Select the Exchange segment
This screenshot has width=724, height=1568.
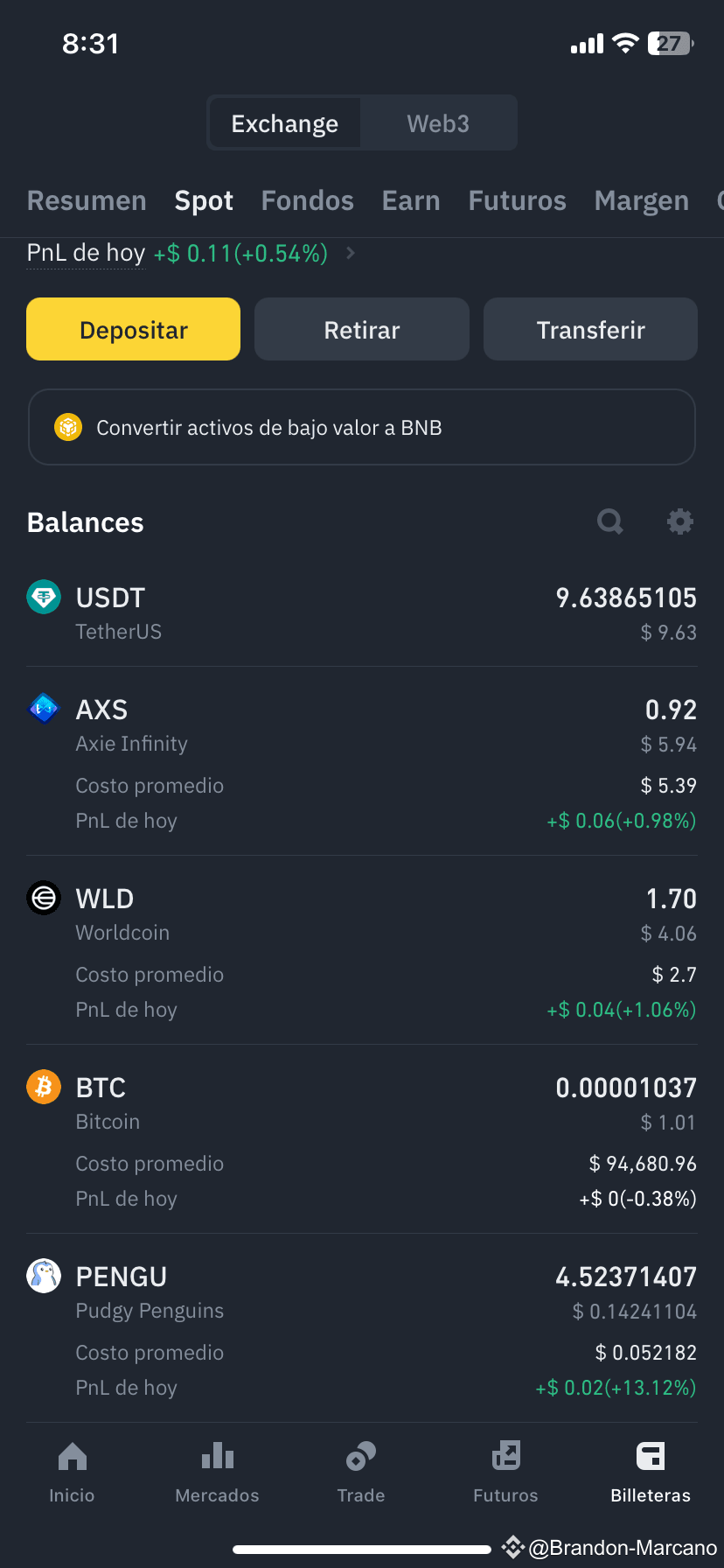point(285,123)
